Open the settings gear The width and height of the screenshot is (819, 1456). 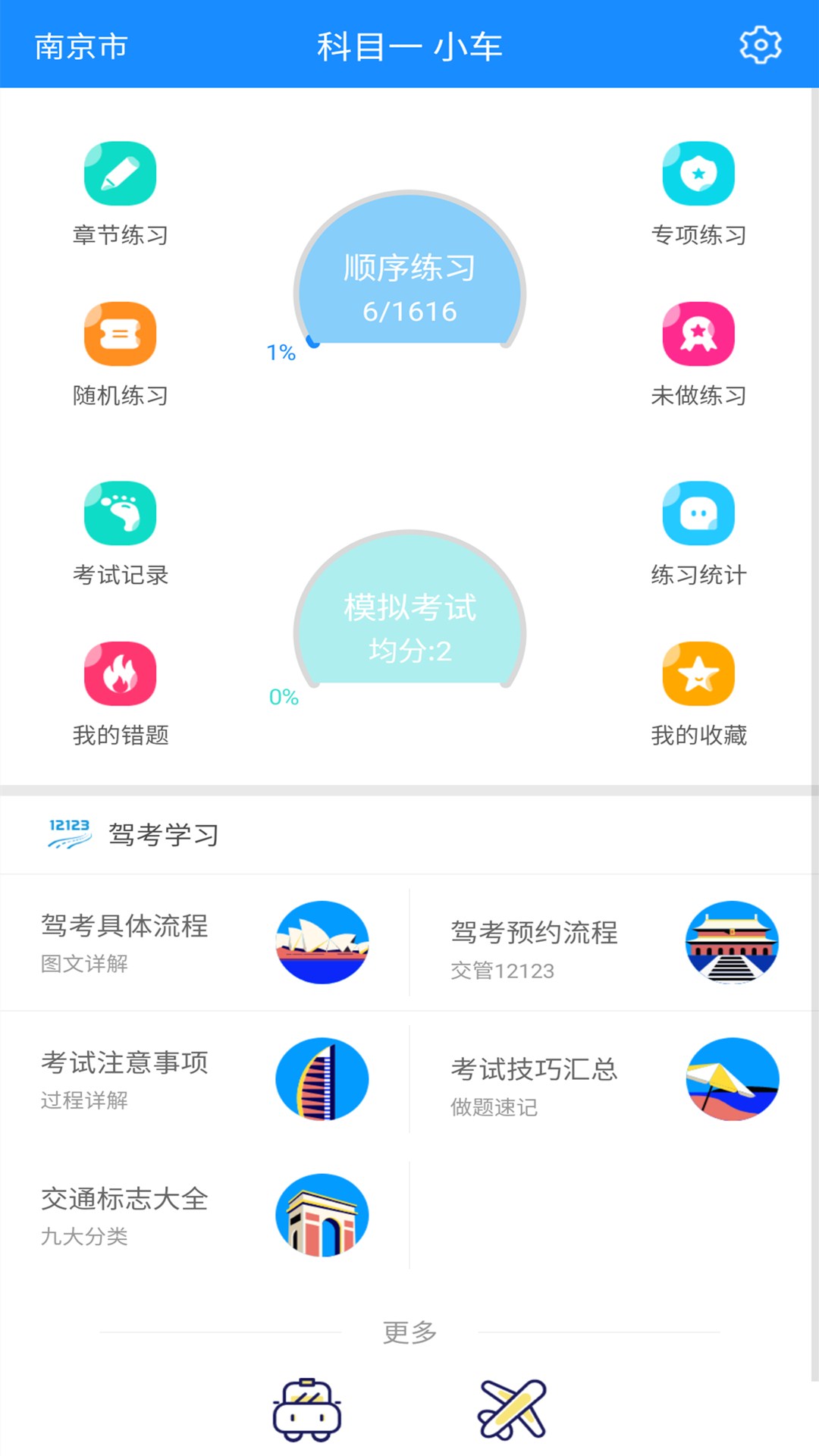(758, 44)
